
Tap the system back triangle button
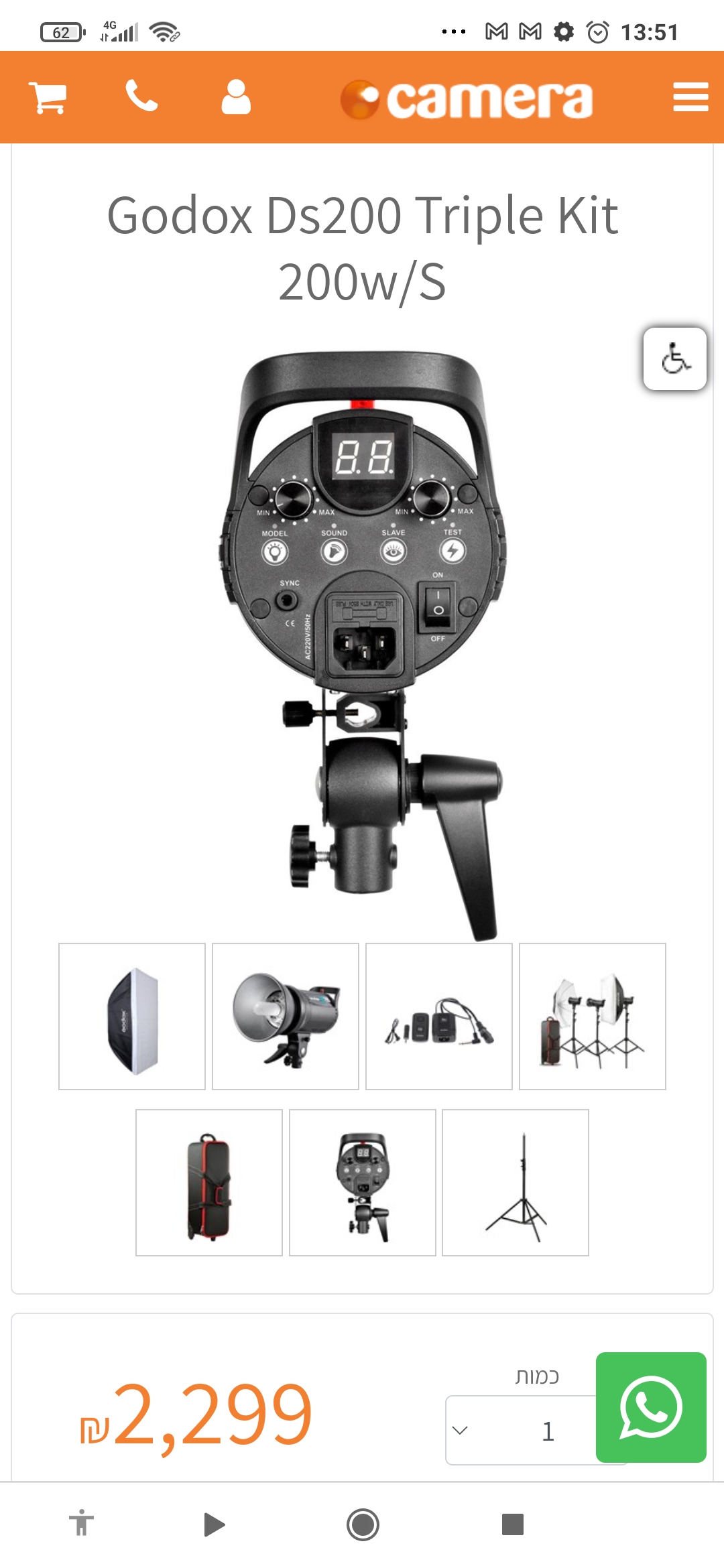214,1524
